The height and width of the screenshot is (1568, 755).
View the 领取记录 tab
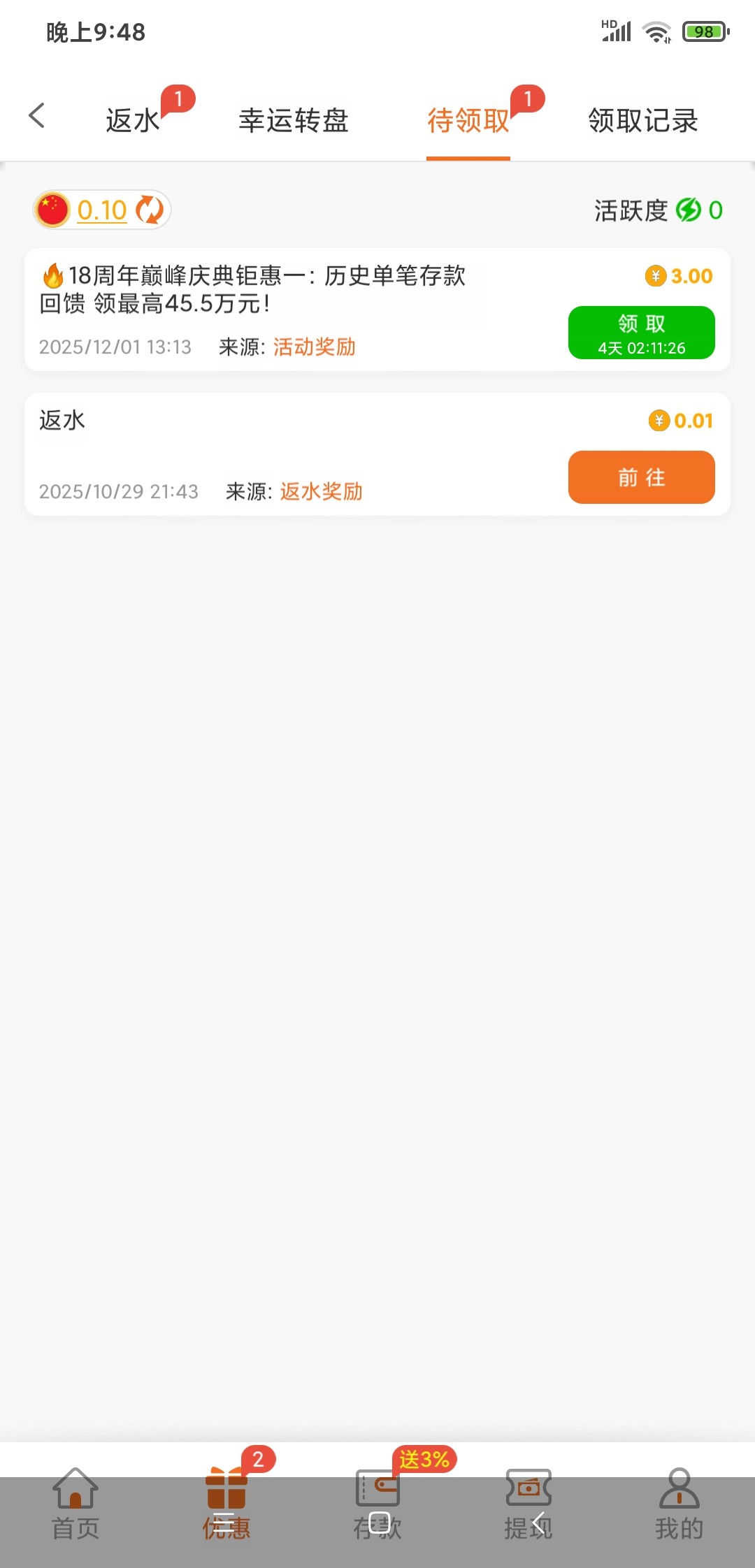pos(642,120)
